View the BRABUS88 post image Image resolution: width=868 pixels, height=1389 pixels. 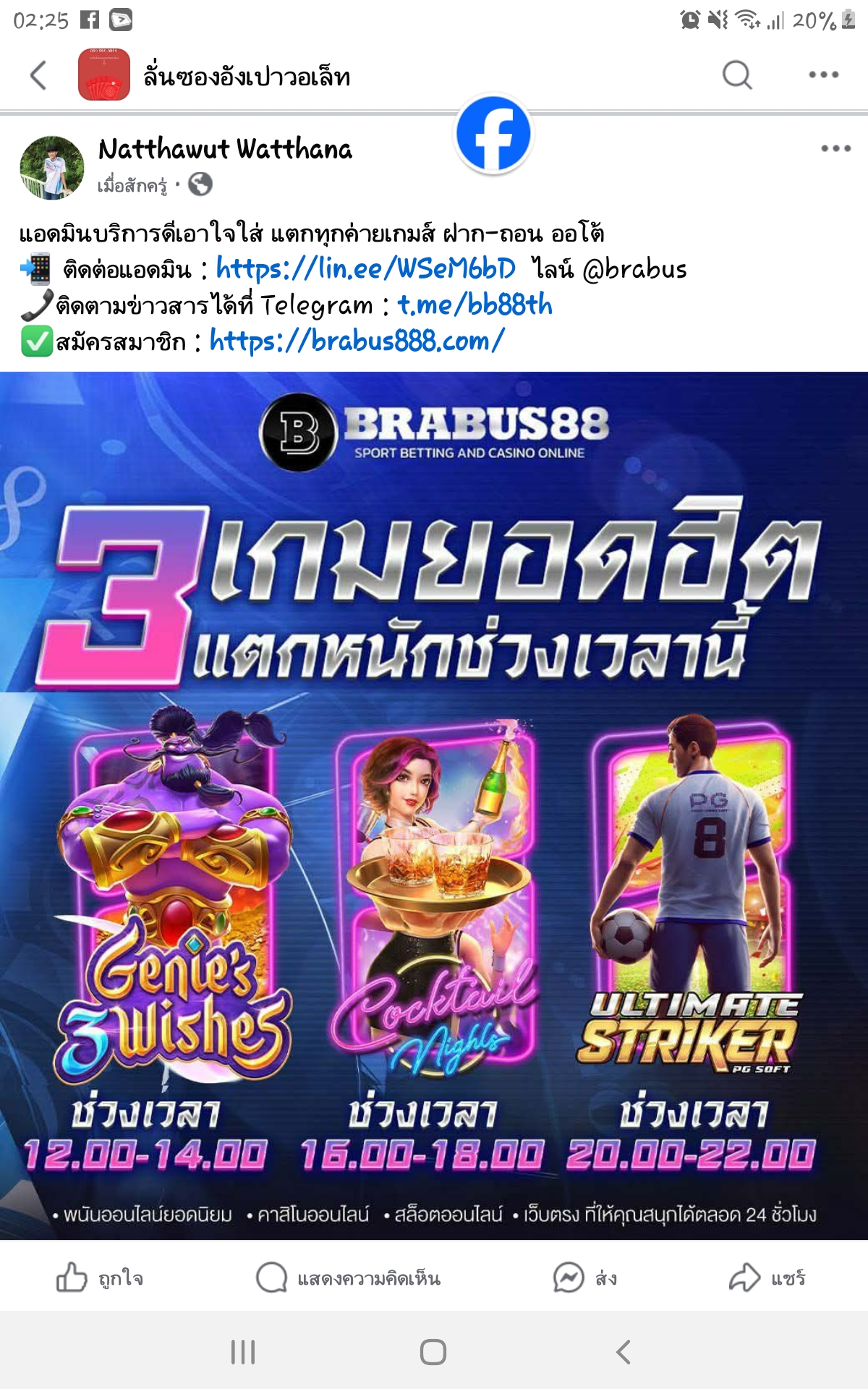[434, 806]
